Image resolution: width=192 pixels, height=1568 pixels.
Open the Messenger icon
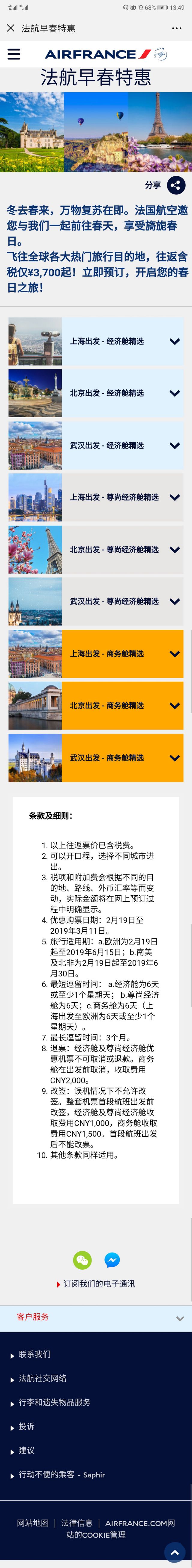click(112, 1242)
